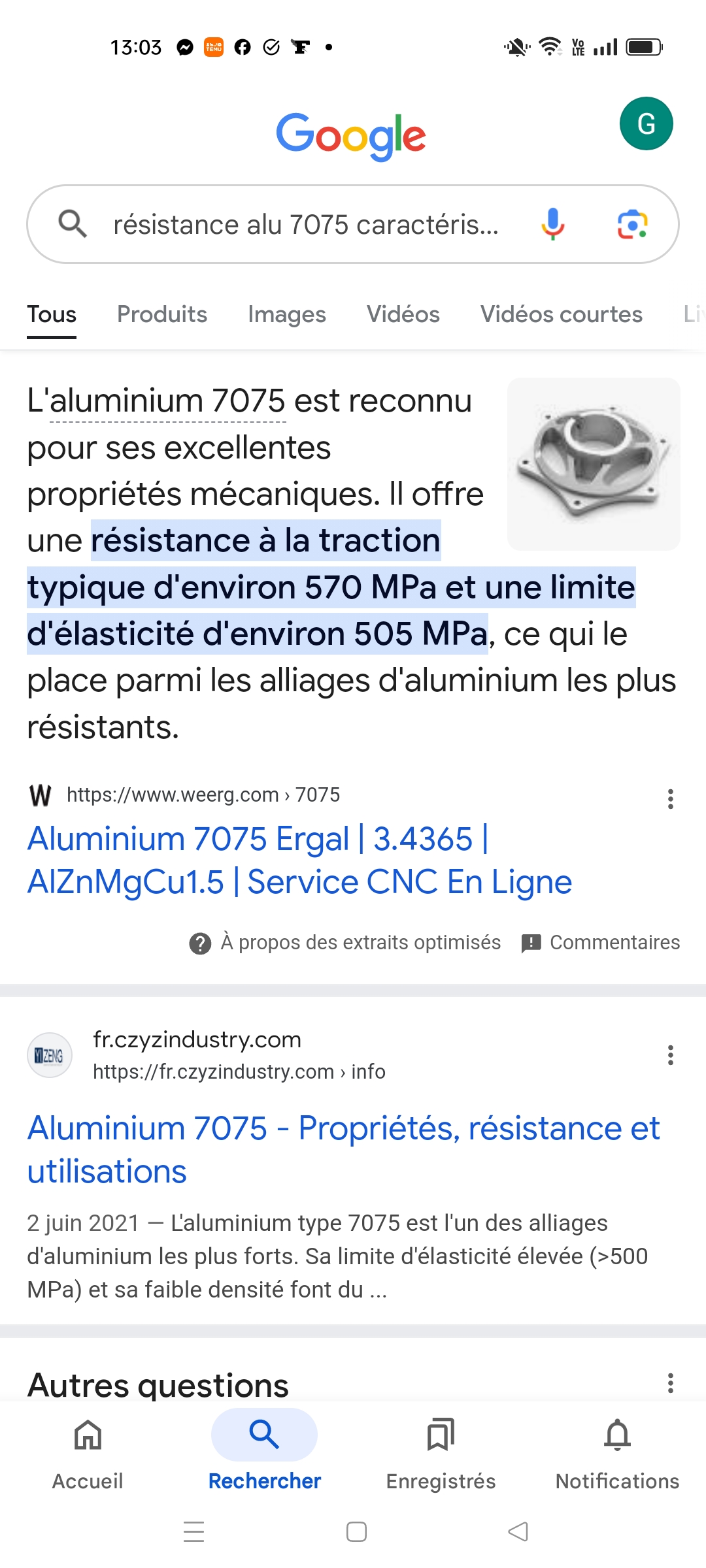Open the Google account avatar G
Viewport: 706px width, 1568px height.
coord(646,123)
